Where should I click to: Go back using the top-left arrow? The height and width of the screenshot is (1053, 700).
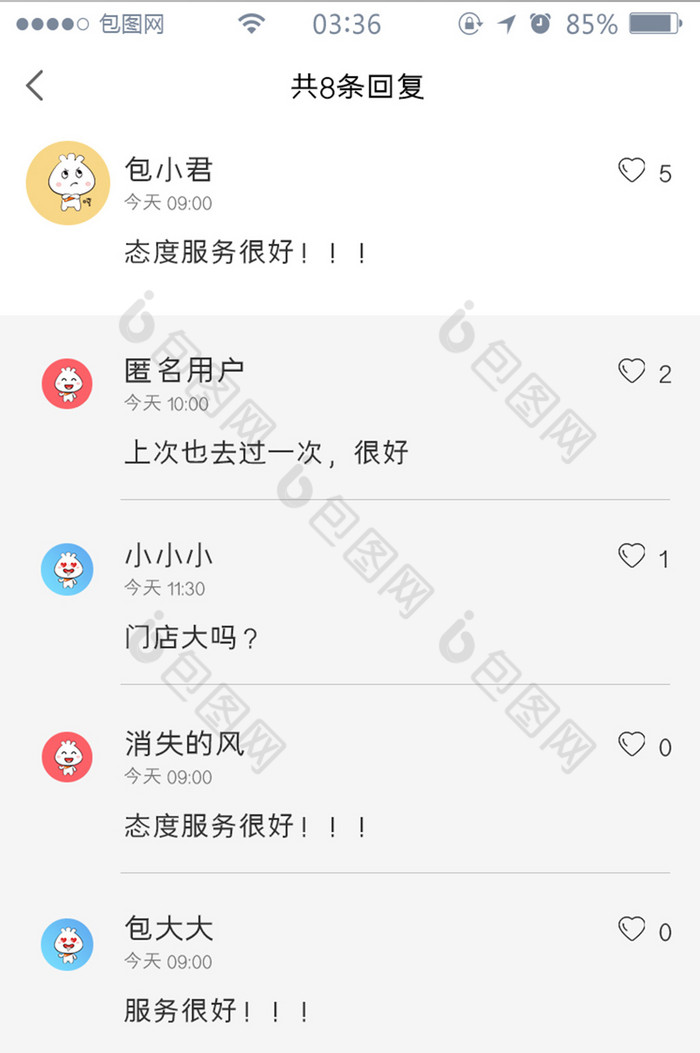[35, 86]
